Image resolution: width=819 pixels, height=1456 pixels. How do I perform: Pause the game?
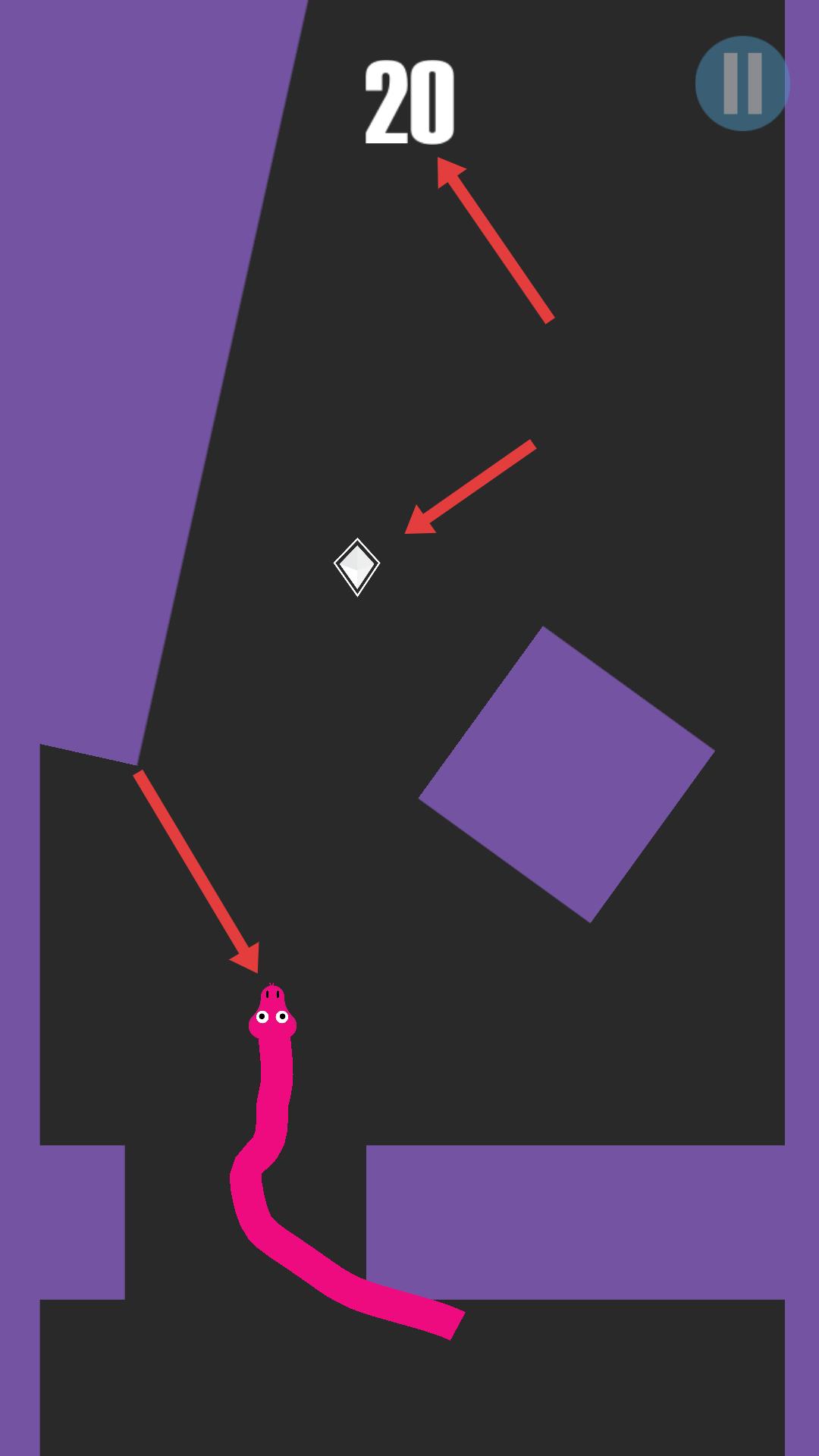coord(742,83)
